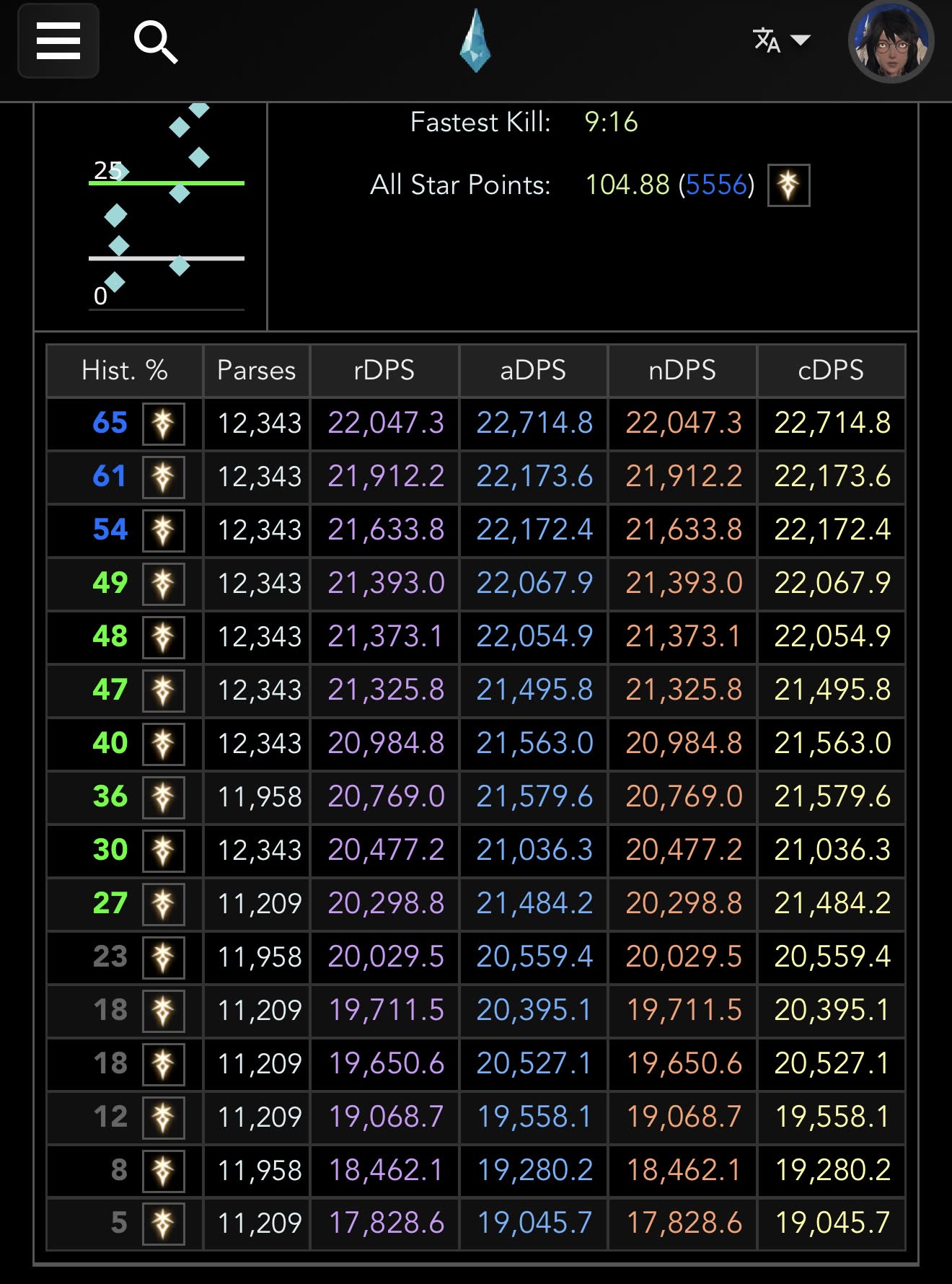Viewport: 952px width, 1284px height.
Task: Tap the job icon in the 12 row
Action: point(163,1117)
